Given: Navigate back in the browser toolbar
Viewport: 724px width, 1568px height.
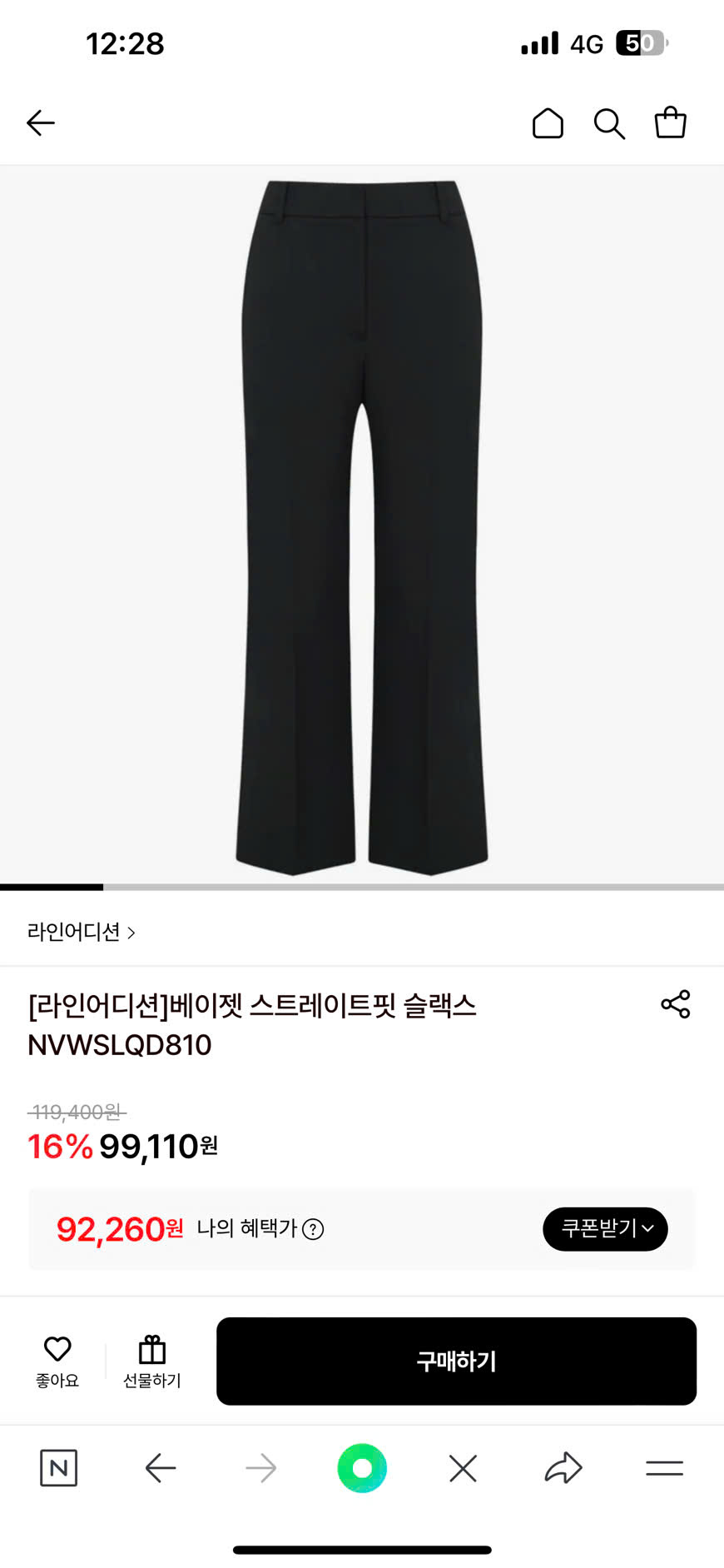Looking at the screenshot, I should pyautogui.click(x=161, y=1468).
